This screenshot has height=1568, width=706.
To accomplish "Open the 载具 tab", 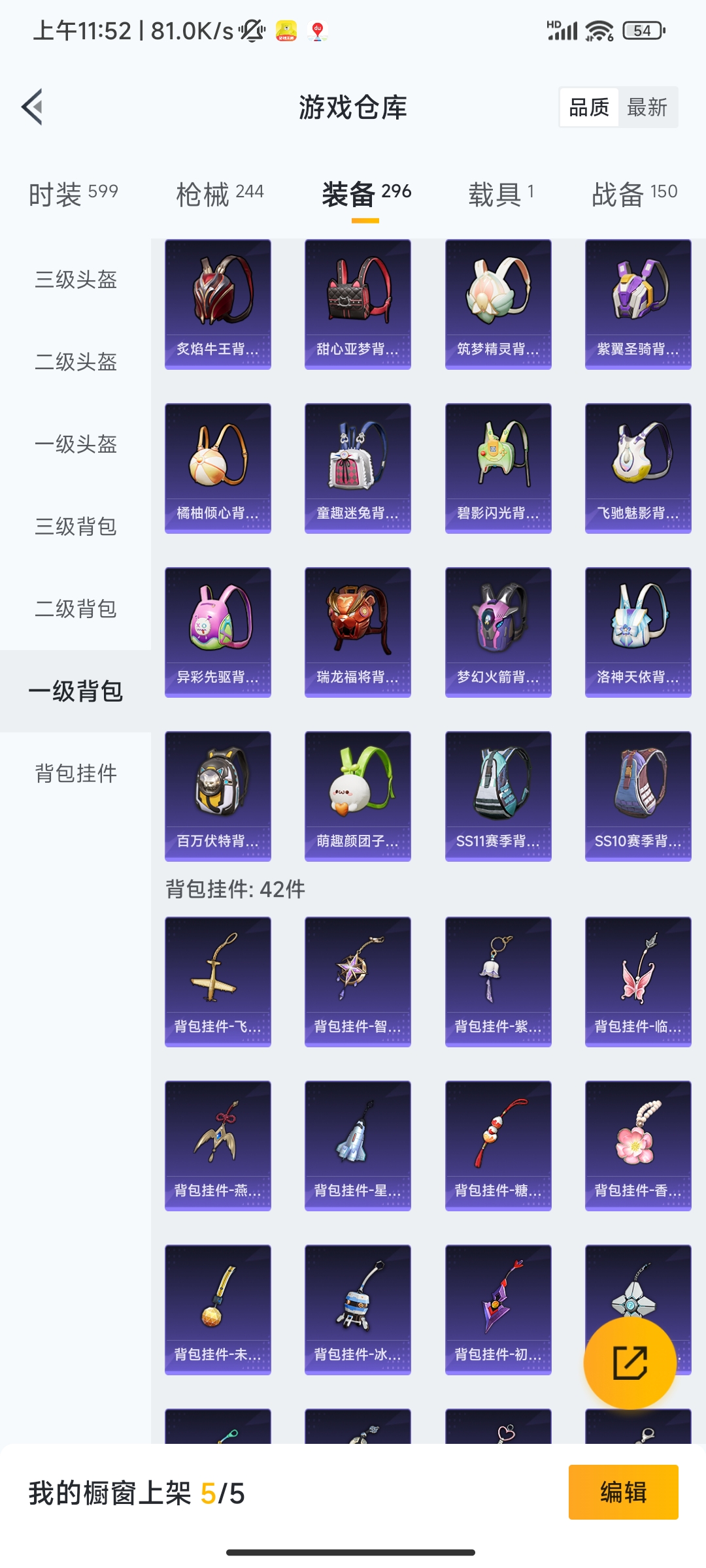I will click(x=501, y=194).
